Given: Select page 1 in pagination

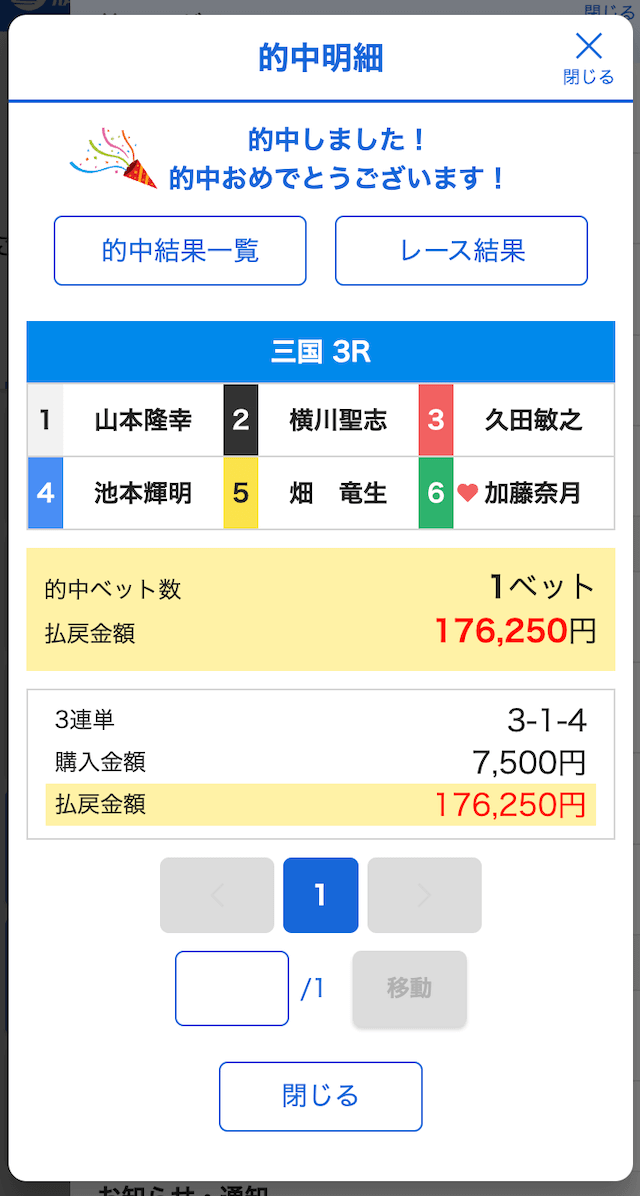Looking at the screenshot, I should coord(320,895).
